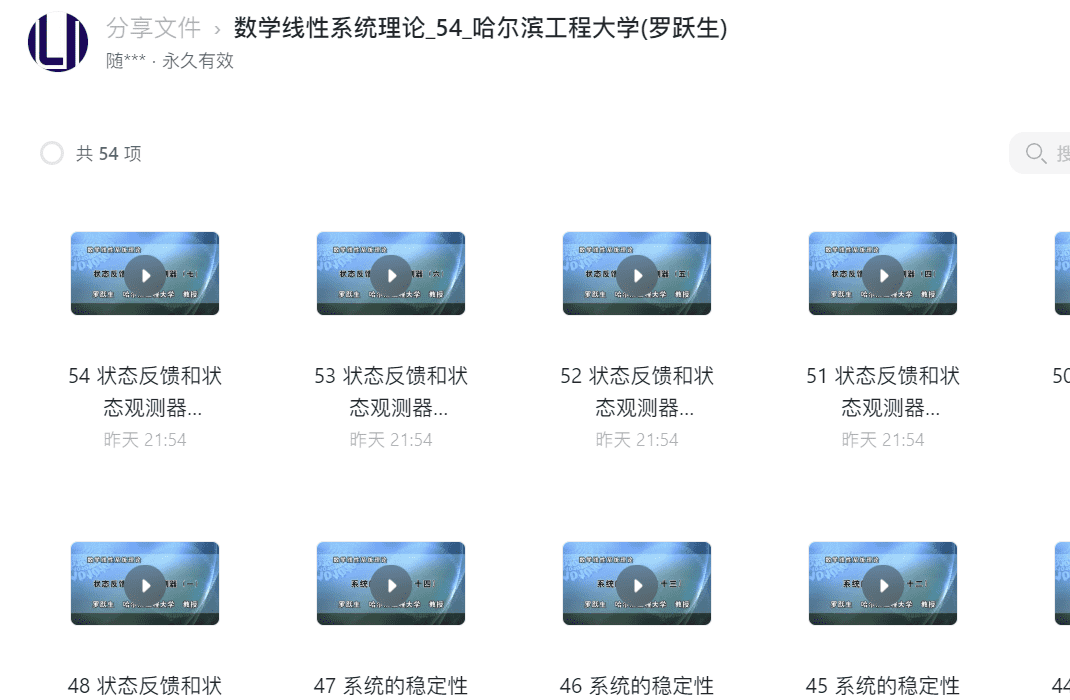Open video 54 状态反馈和状态观测器

[x=145, y=274]
